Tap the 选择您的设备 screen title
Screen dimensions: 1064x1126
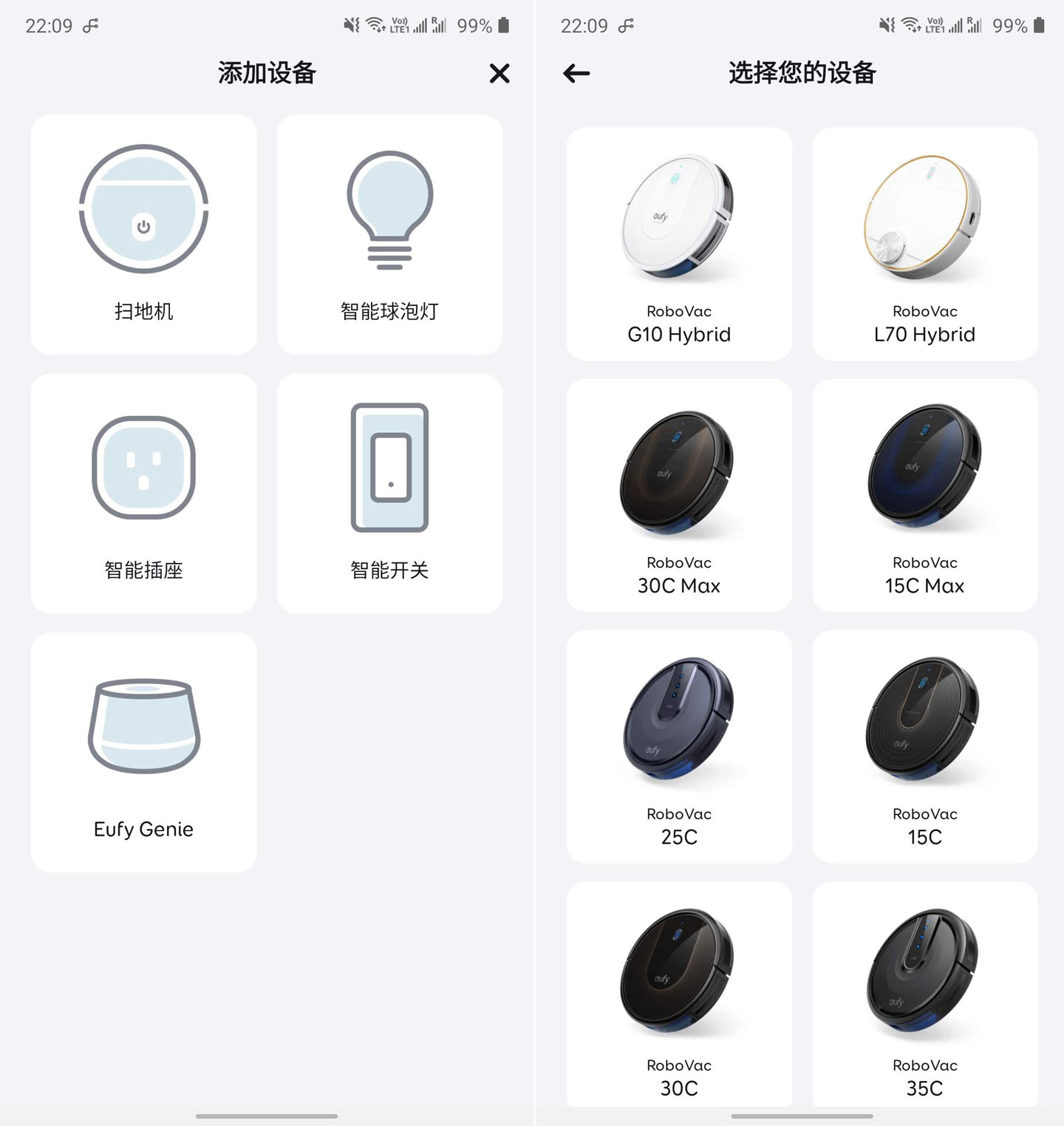802,73
